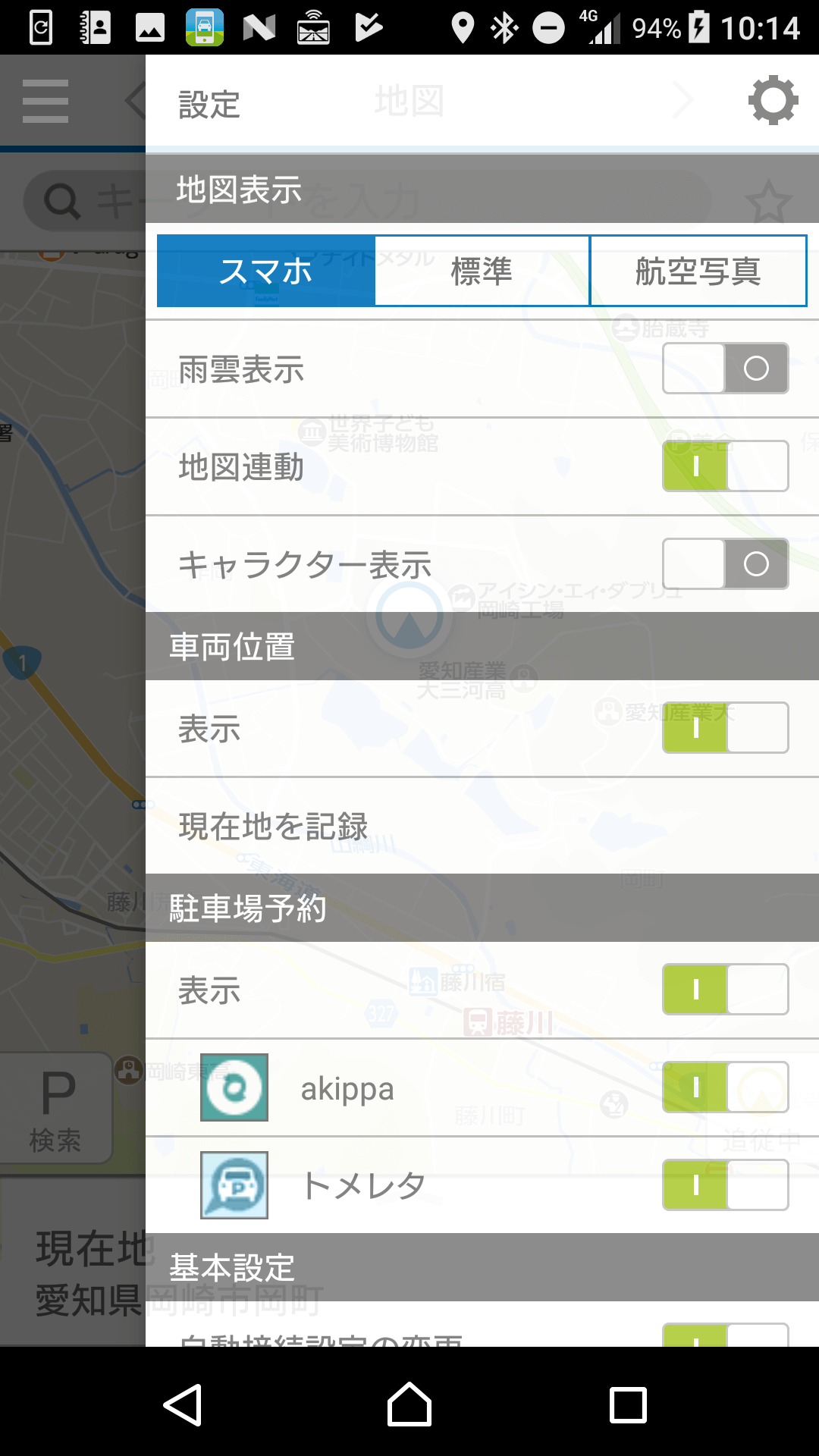Select the スマホ map display mode
This screenshot has height=1456, width=819.
(x=266, y=271)
